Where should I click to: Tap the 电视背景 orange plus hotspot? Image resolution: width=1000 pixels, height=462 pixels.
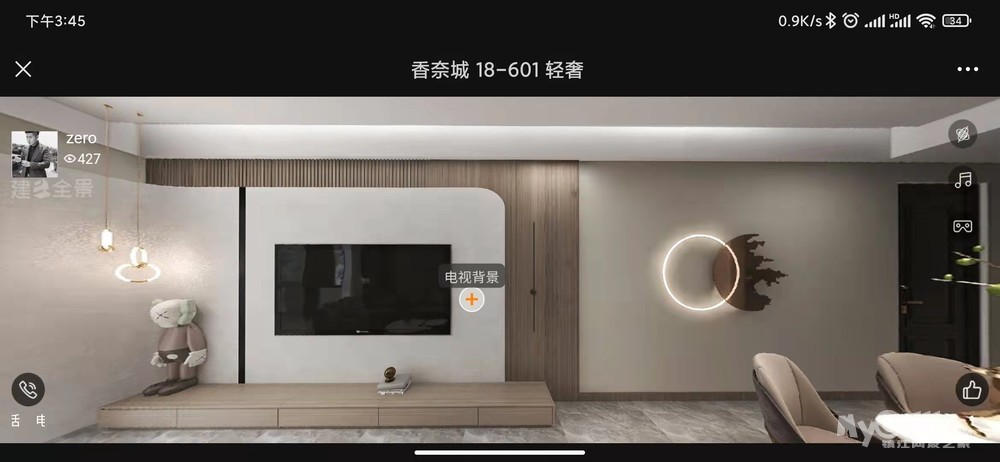pos(472,299)
